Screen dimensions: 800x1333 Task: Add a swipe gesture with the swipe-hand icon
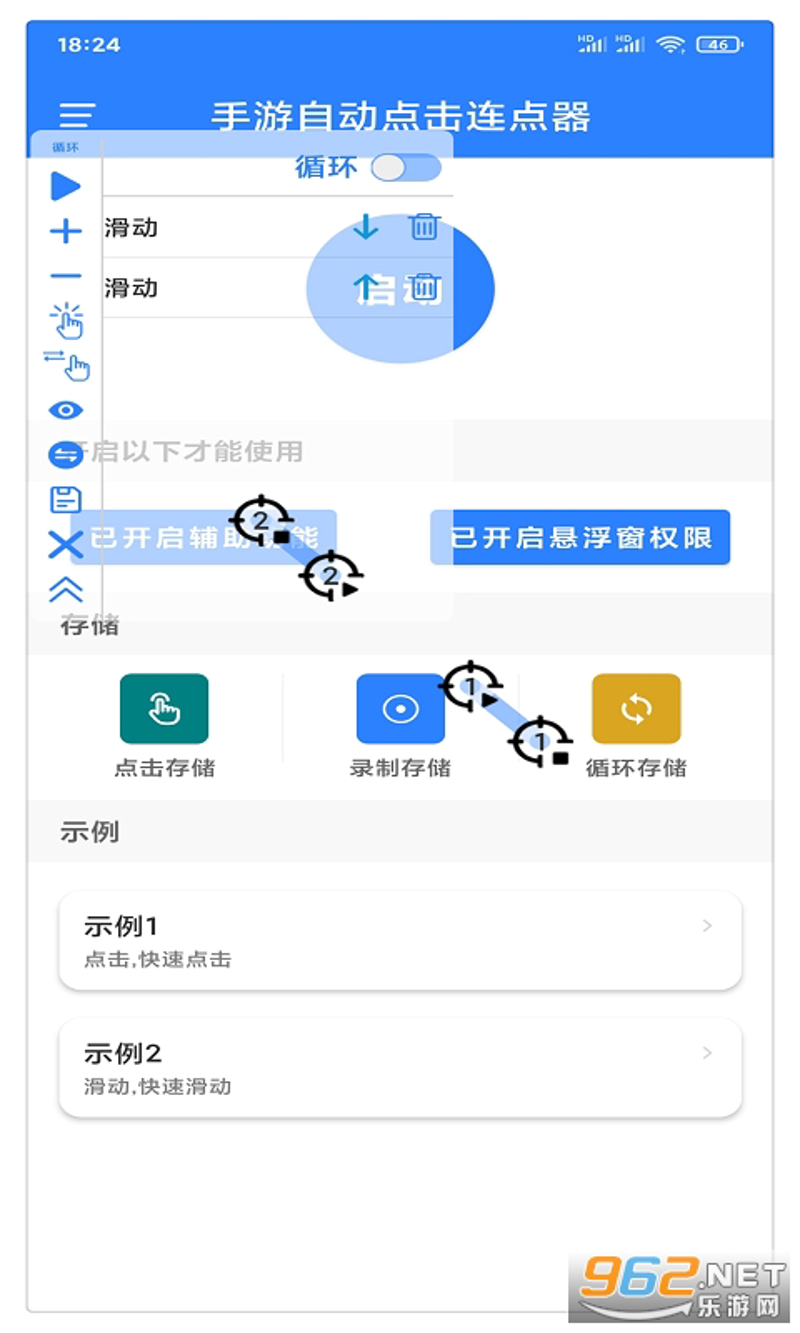pos(66,365)
